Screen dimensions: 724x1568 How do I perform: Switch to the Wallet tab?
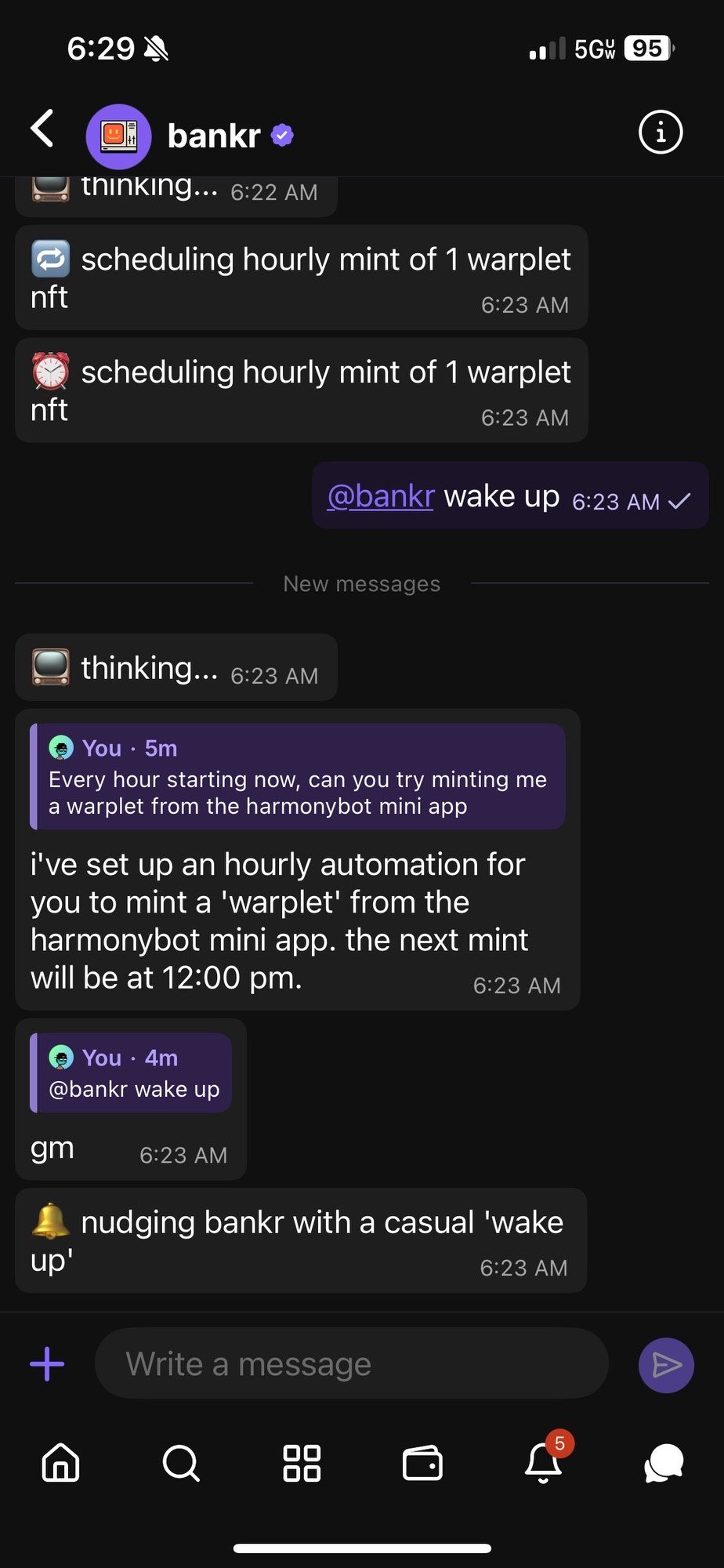pos(422,1463)
